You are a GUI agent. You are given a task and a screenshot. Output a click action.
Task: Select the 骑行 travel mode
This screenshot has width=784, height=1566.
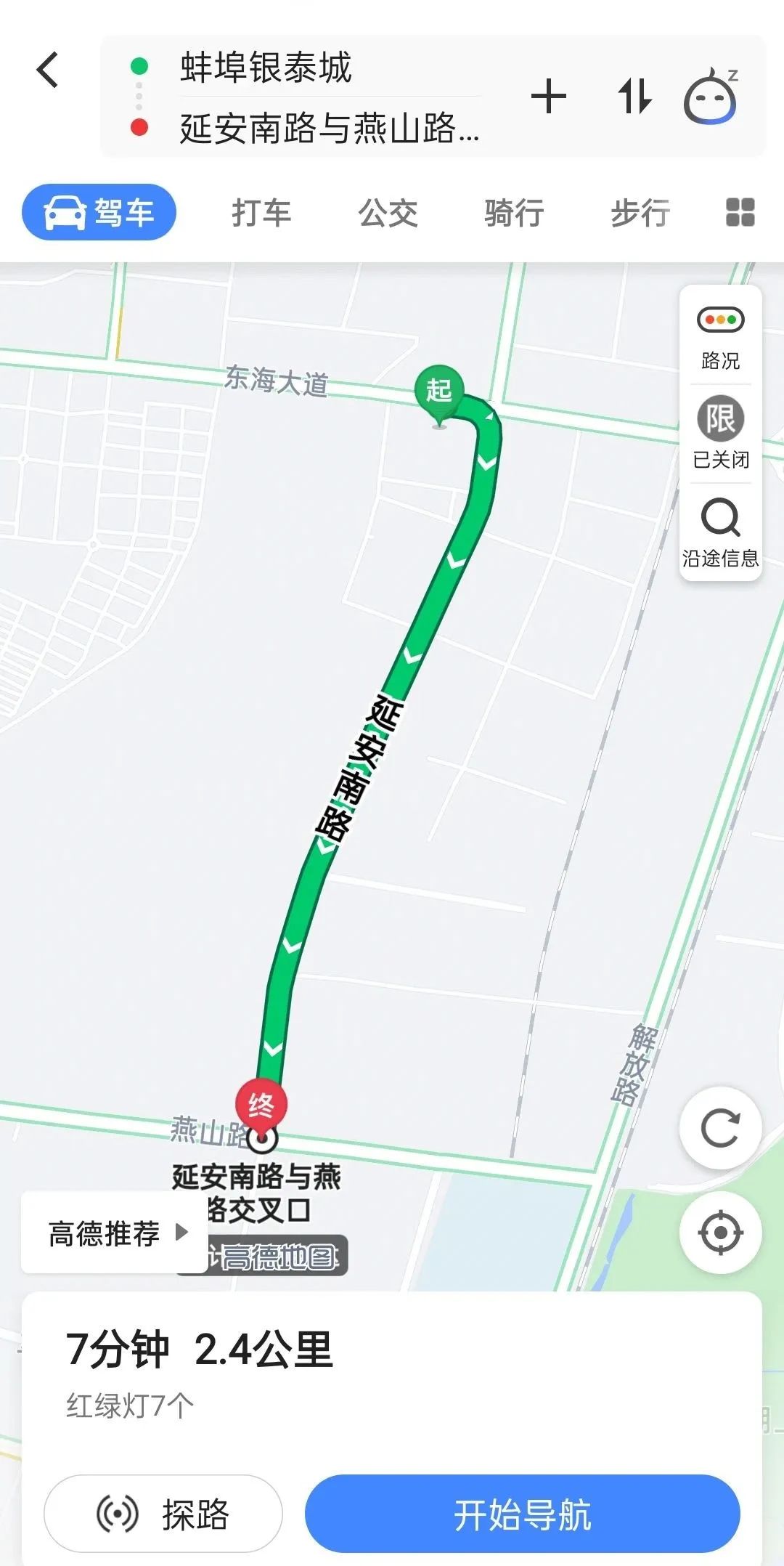coord(514,213)
